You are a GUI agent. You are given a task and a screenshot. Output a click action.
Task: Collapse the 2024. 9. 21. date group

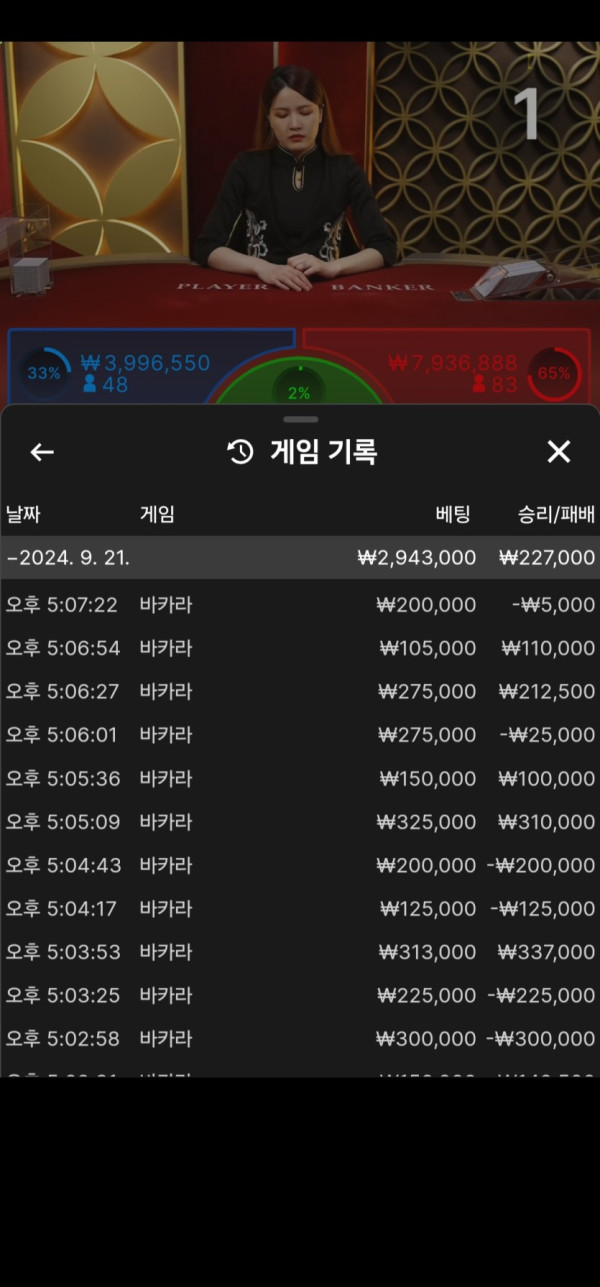(68, 558)
